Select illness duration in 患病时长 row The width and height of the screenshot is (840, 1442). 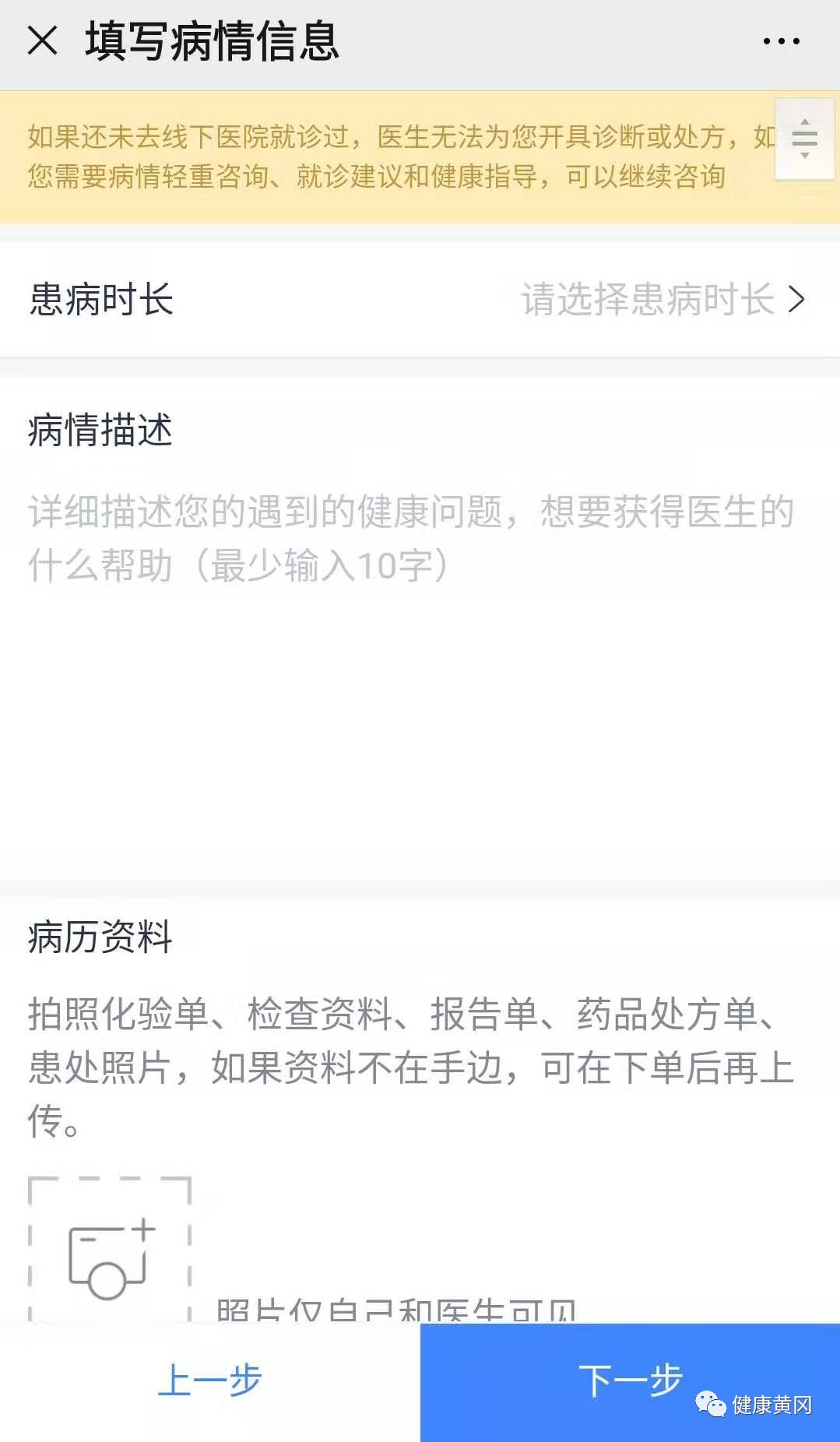(420, 300)
